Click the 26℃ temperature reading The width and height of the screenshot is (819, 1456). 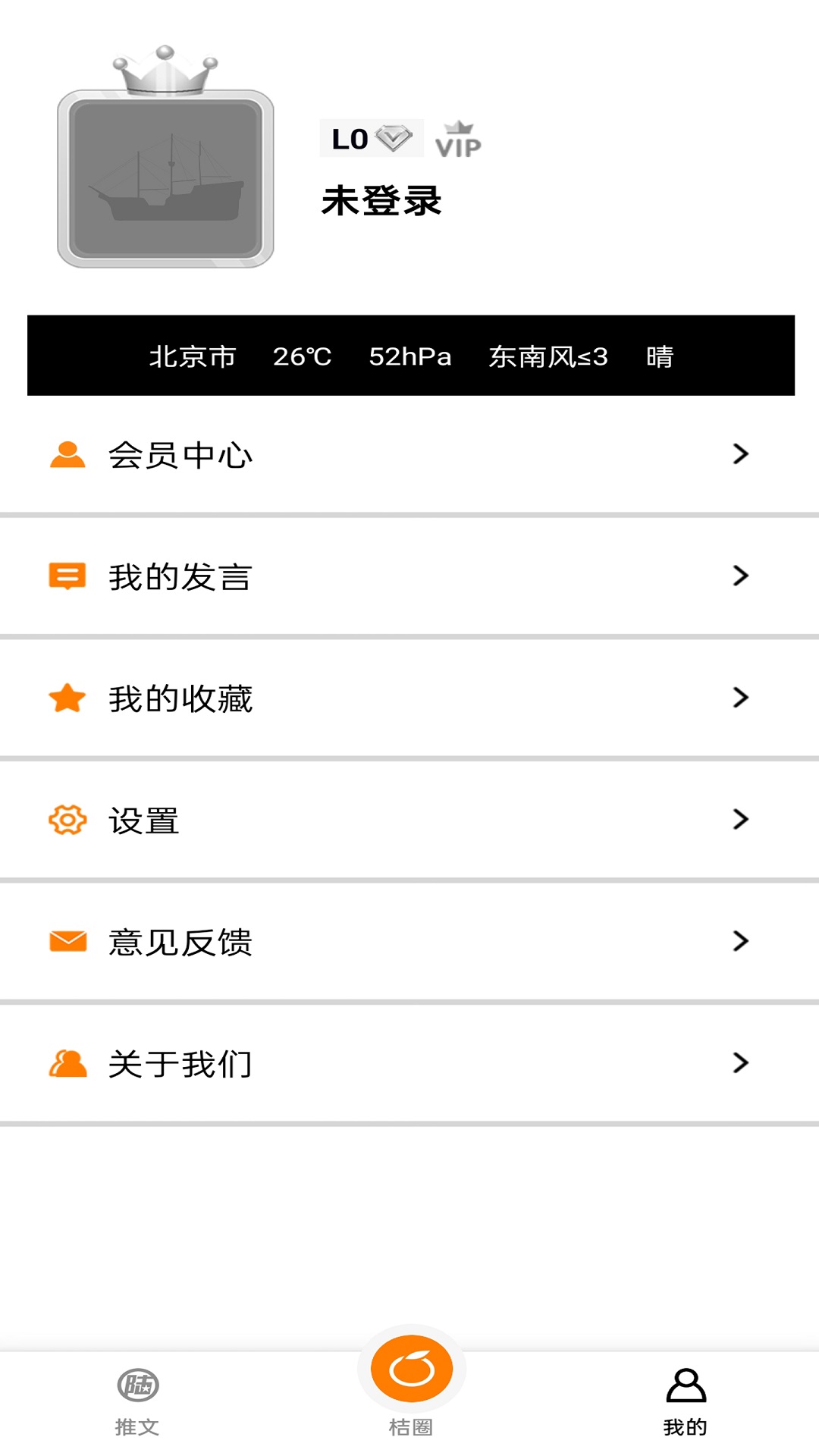point(302,356)
